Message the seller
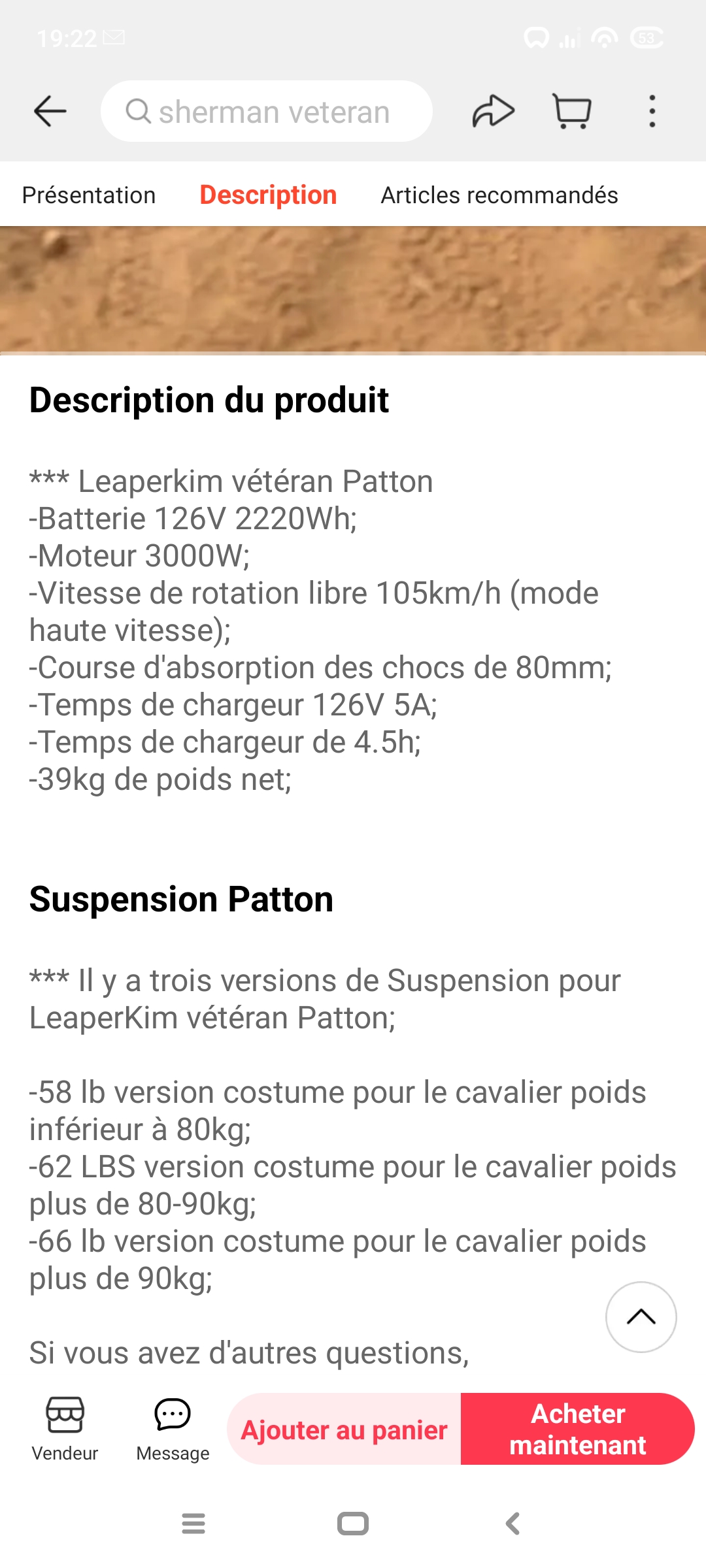 point(173,1429)
